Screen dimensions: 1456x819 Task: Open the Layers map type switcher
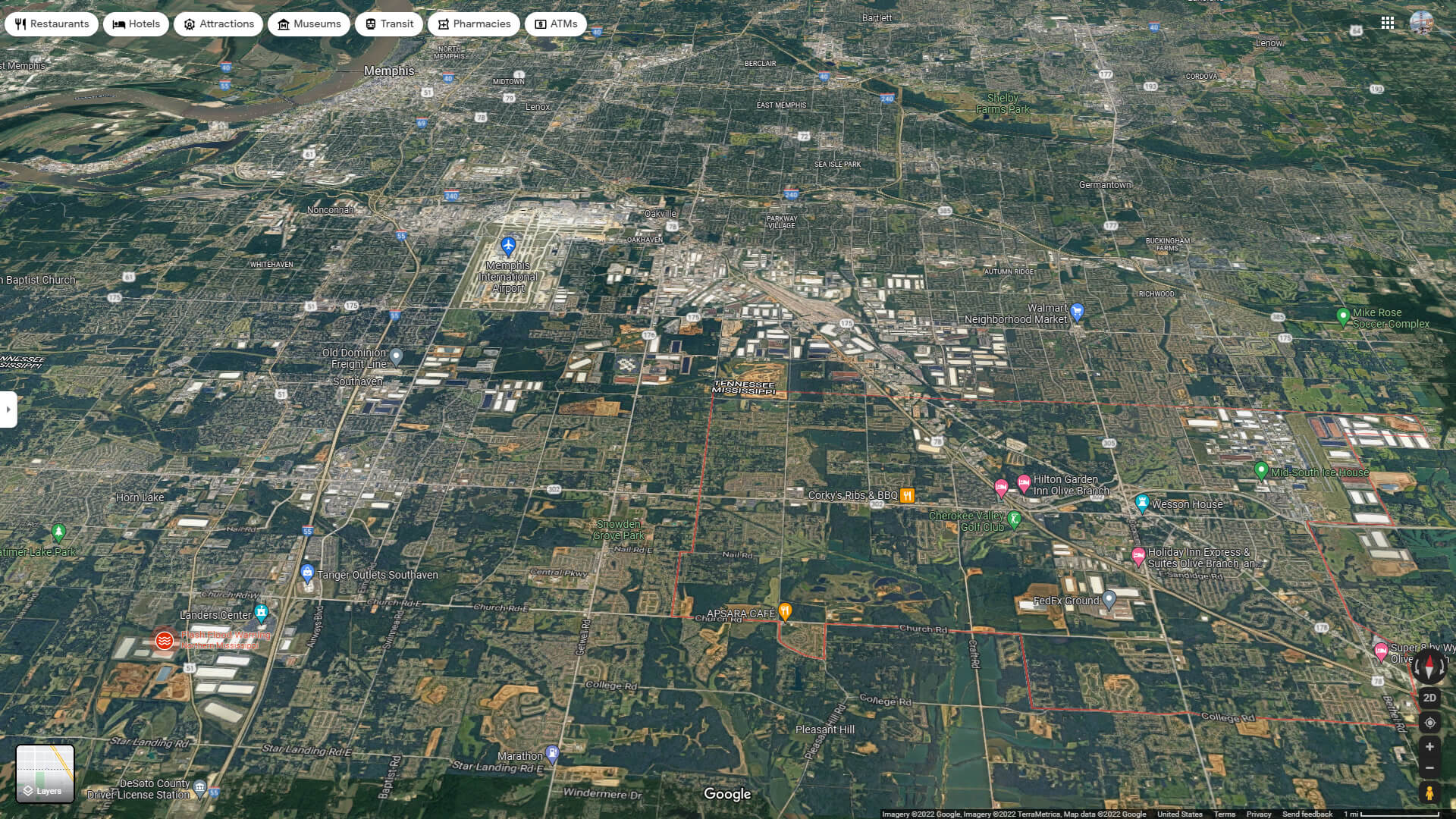[x=45, y=773]
